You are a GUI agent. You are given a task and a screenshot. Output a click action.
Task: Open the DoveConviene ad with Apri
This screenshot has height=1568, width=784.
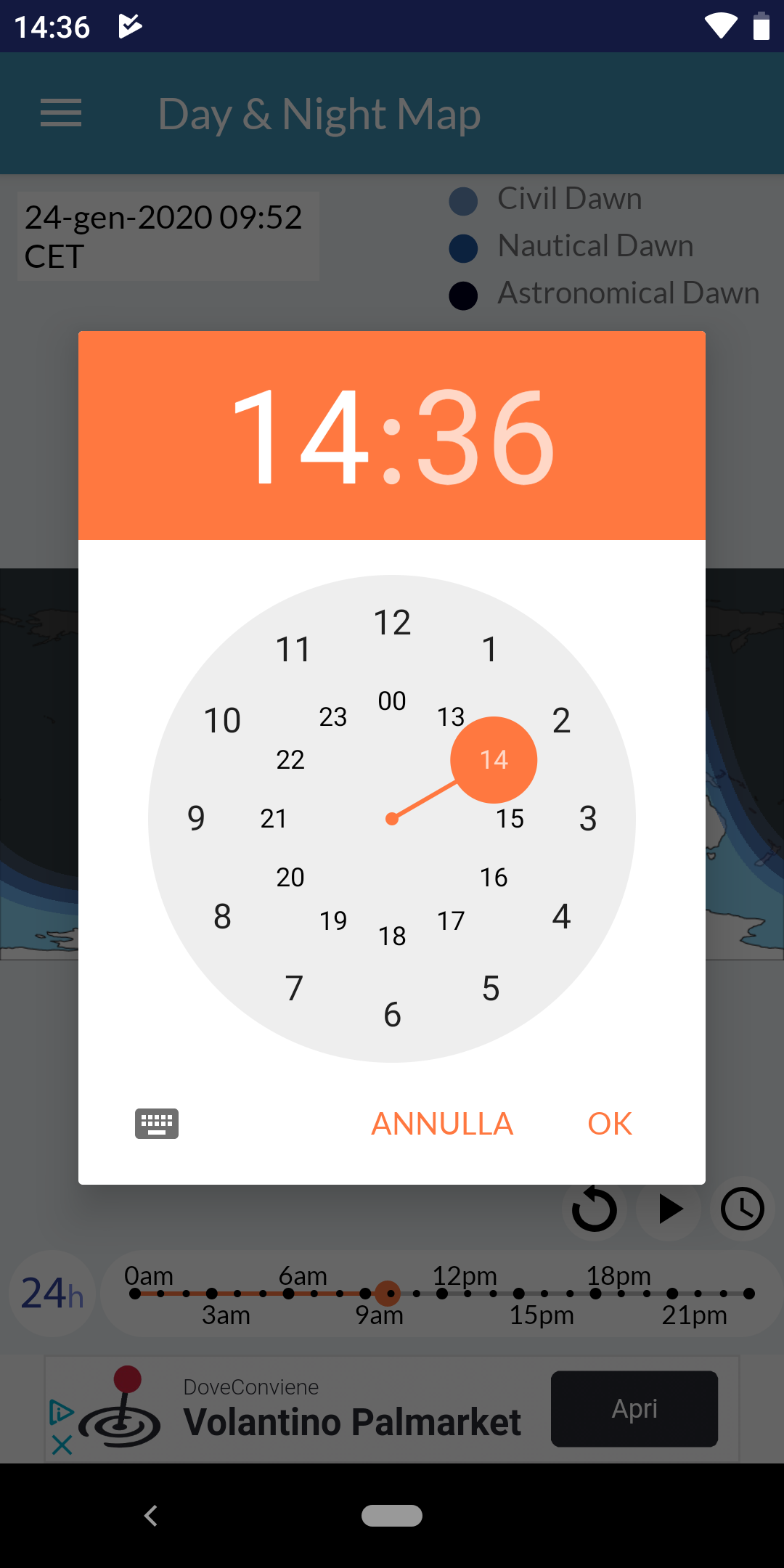tap(634, 1408)
